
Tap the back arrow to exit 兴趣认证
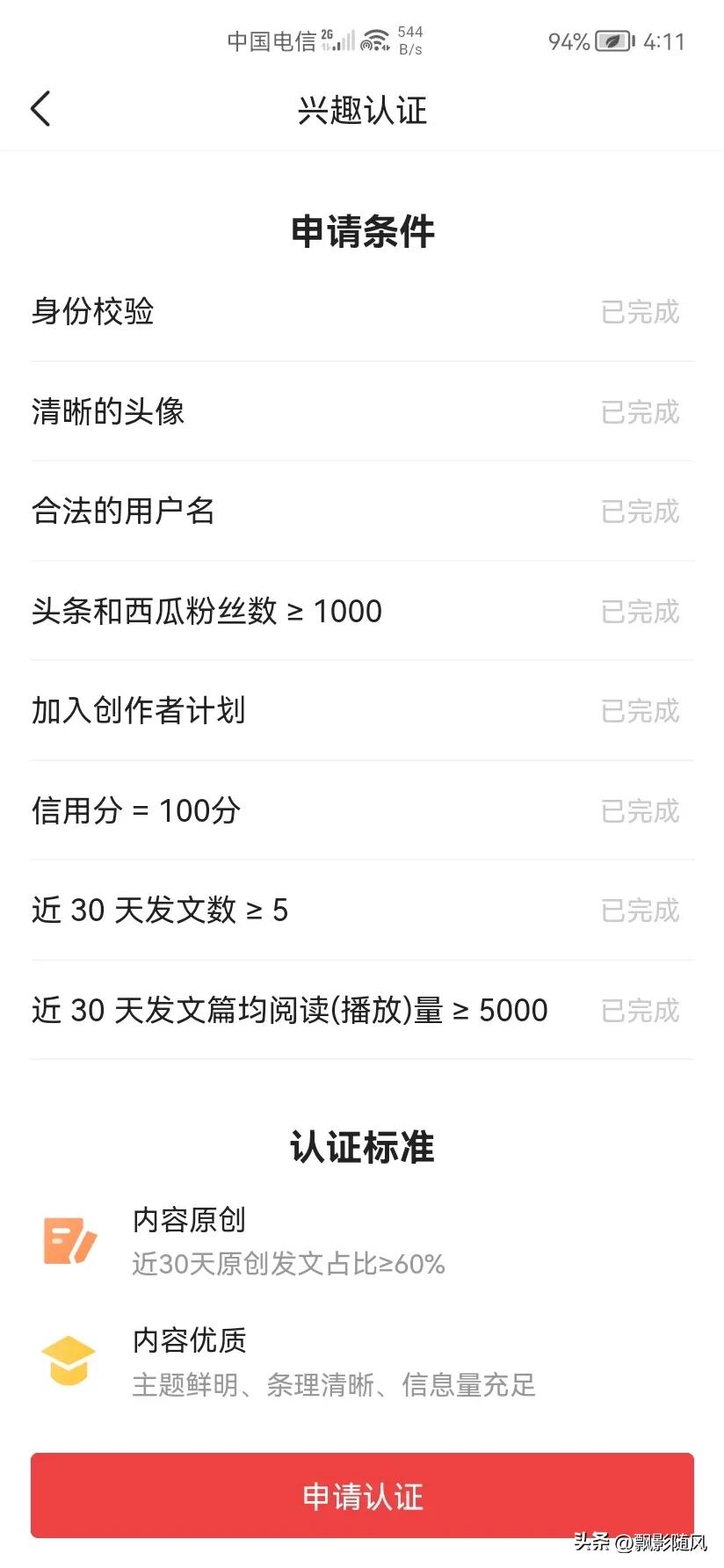(x=40, y=108)
